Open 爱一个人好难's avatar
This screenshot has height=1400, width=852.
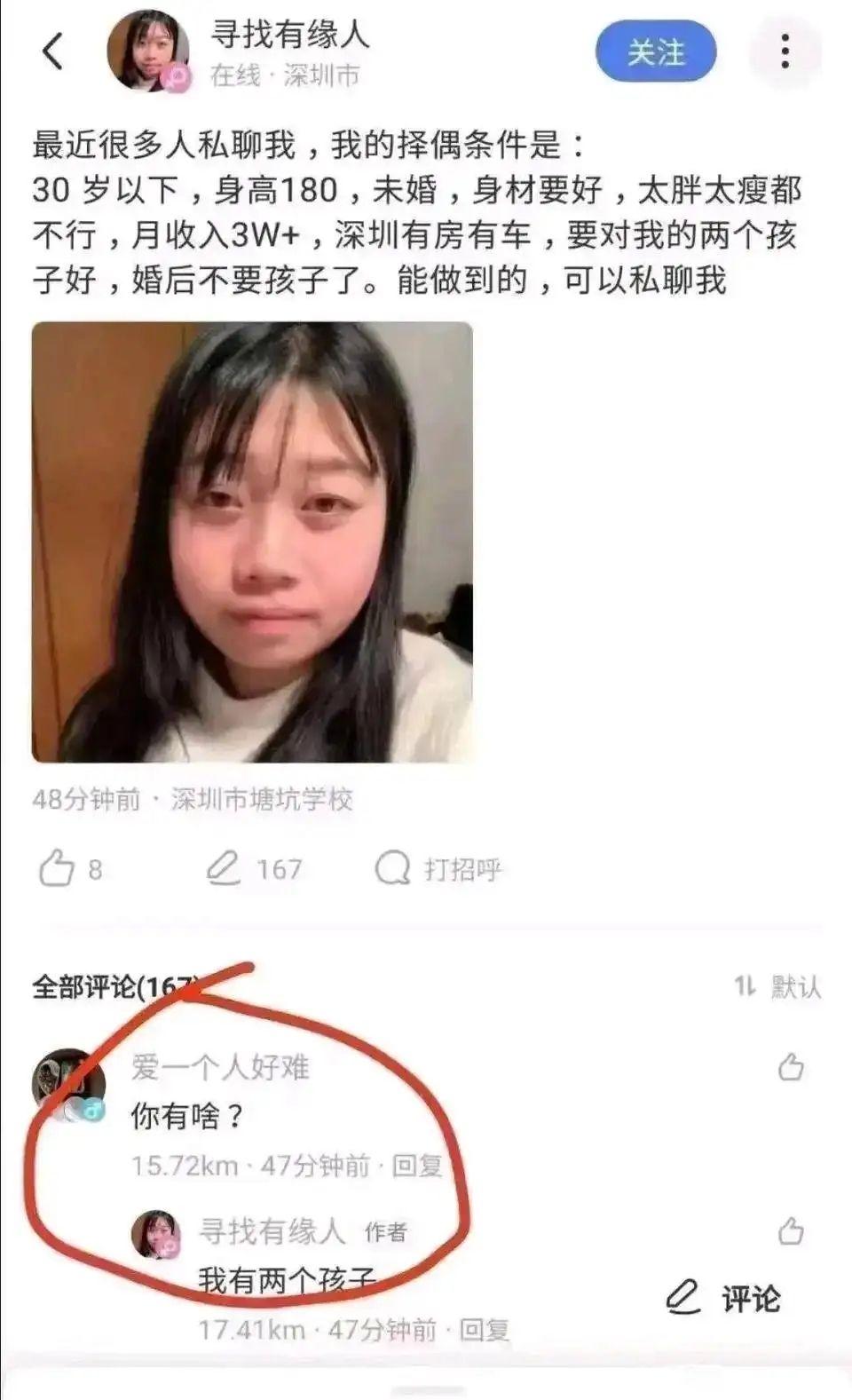click(x=69, y=1084)
